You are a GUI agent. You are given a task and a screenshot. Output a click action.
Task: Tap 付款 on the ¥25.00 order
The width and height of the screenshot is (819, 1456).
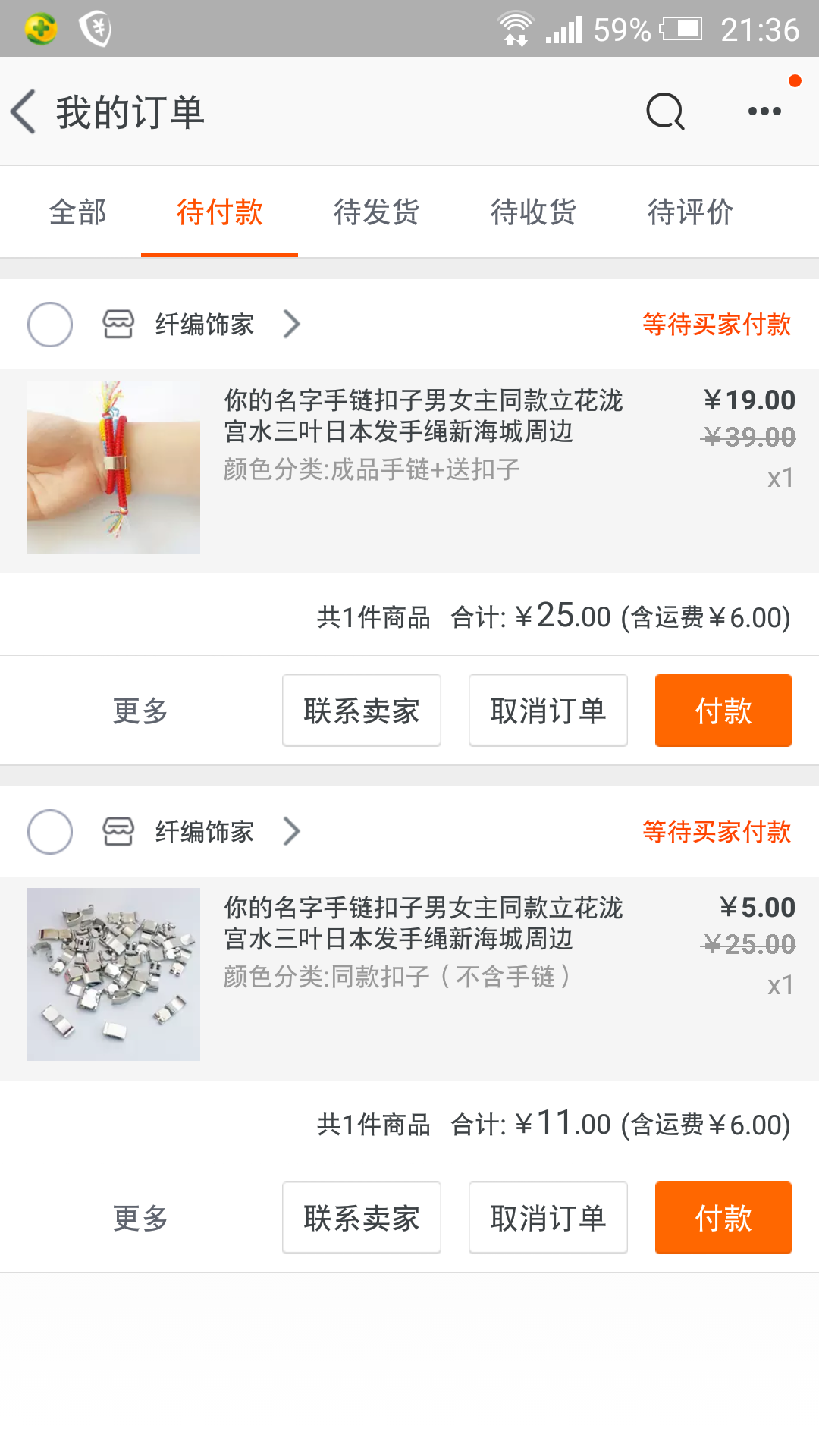[723, 710]
